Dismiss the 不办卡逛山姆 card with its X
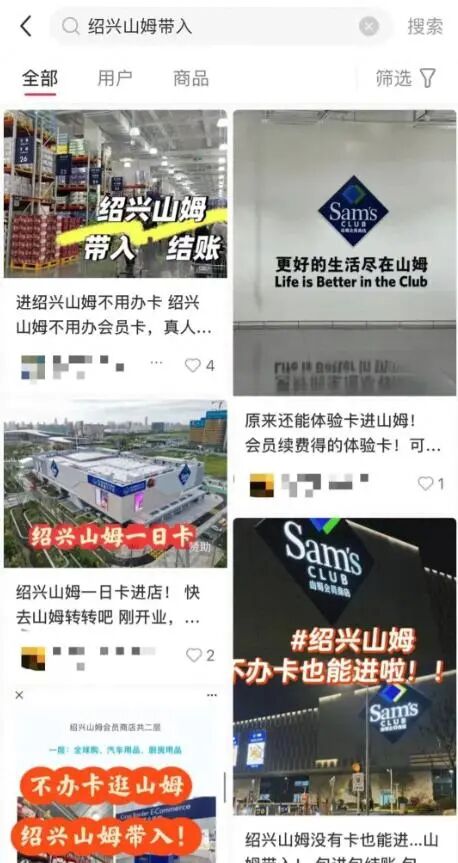458x863 pixels. pos(19,695)
